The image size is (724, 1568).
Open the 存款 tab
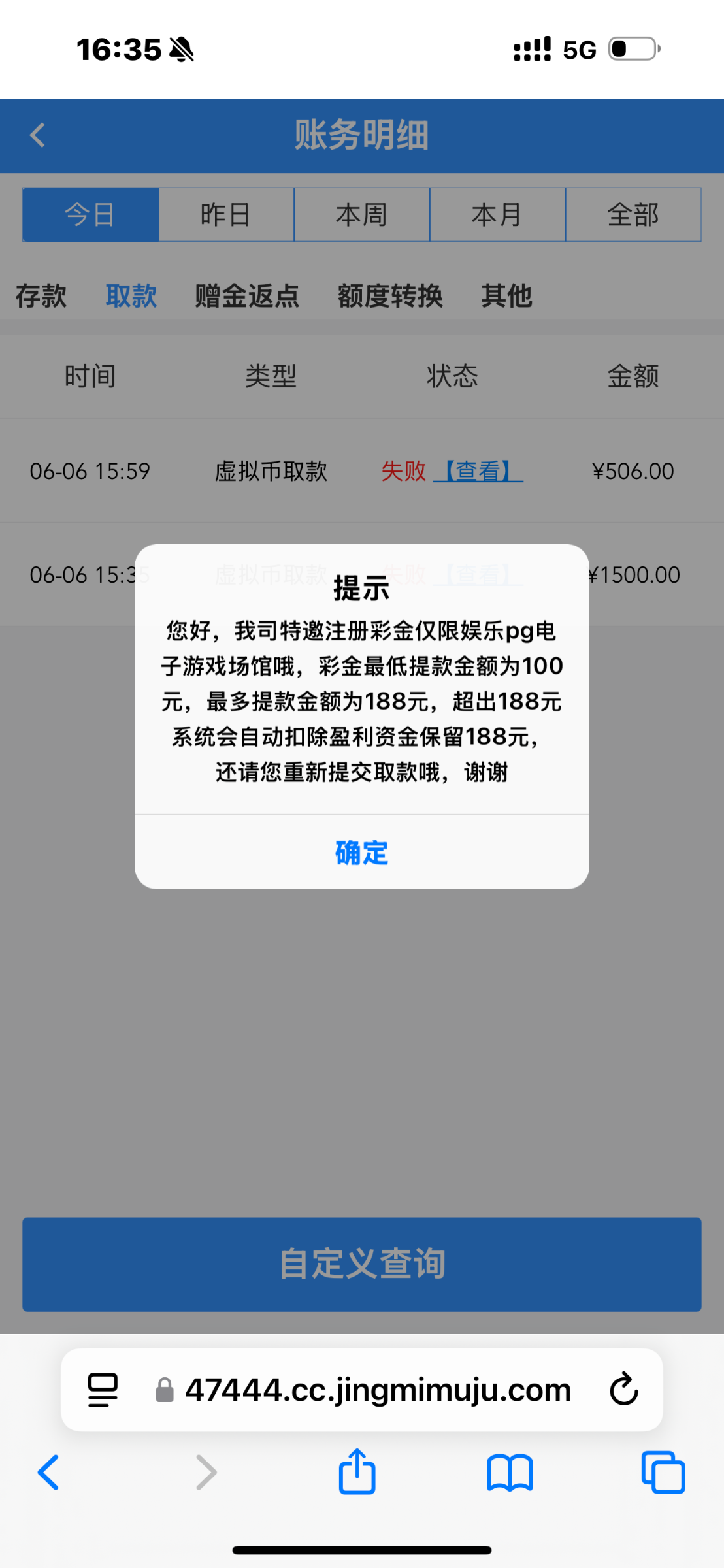(41, 296)
